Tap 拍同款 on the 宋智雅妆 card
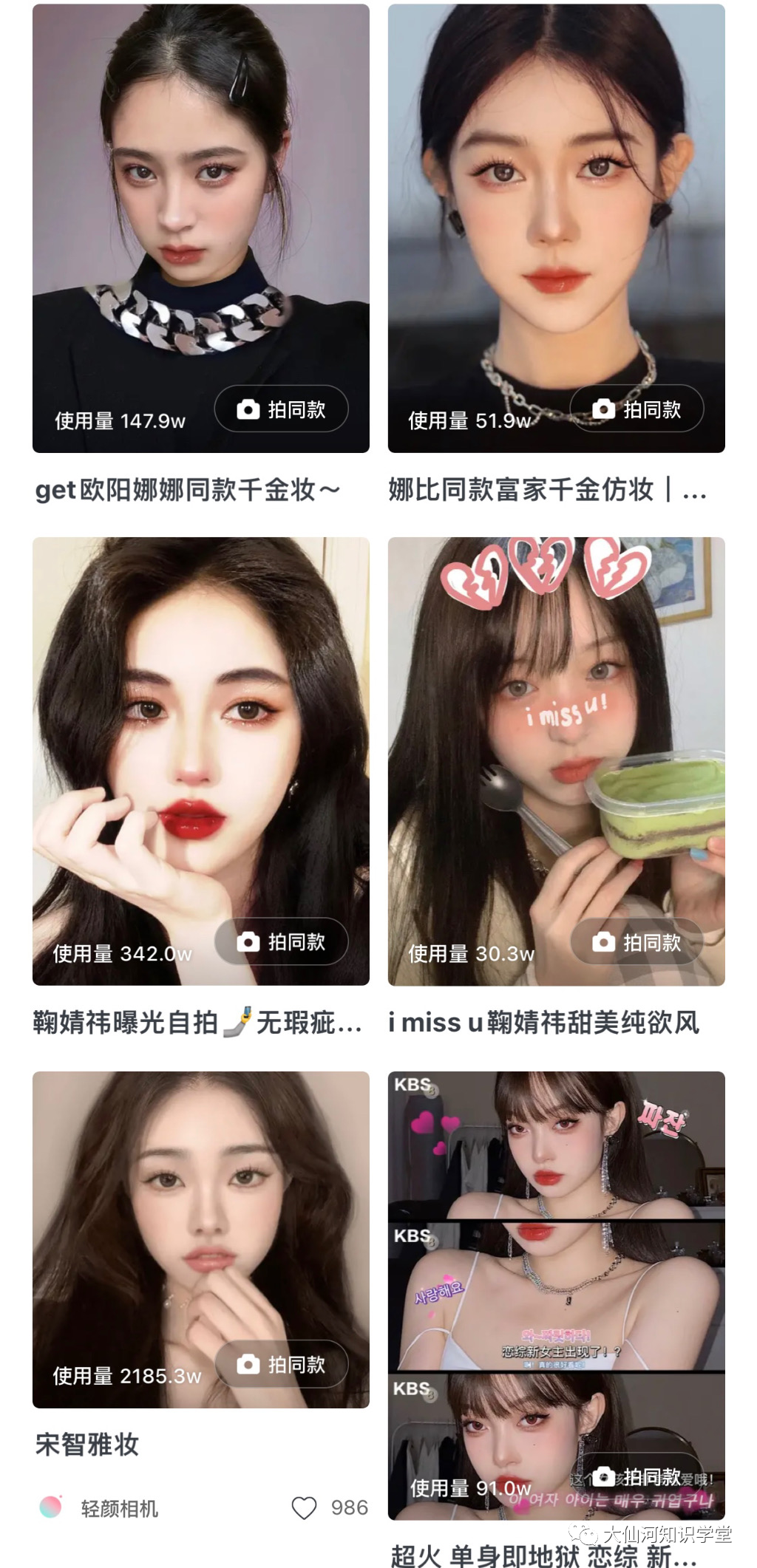 (282, 1364)
